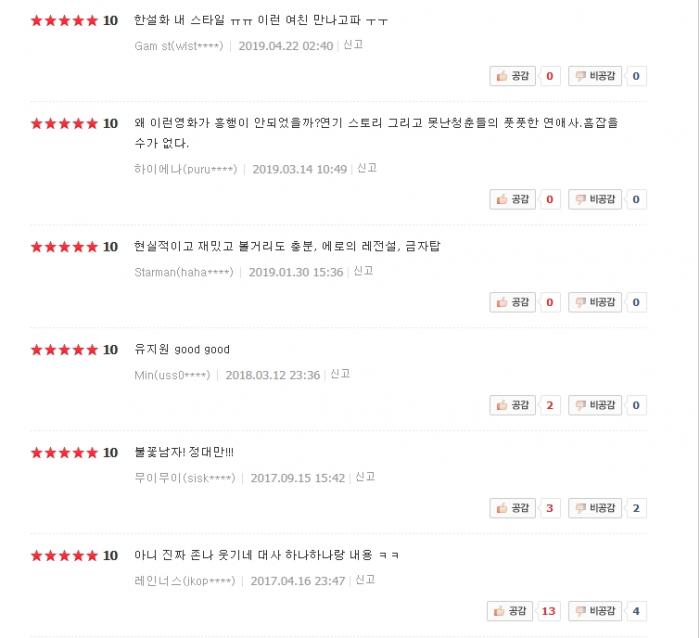
Task: Tap 비공감 on Starman's review
Action: click(x=595, y=302)
